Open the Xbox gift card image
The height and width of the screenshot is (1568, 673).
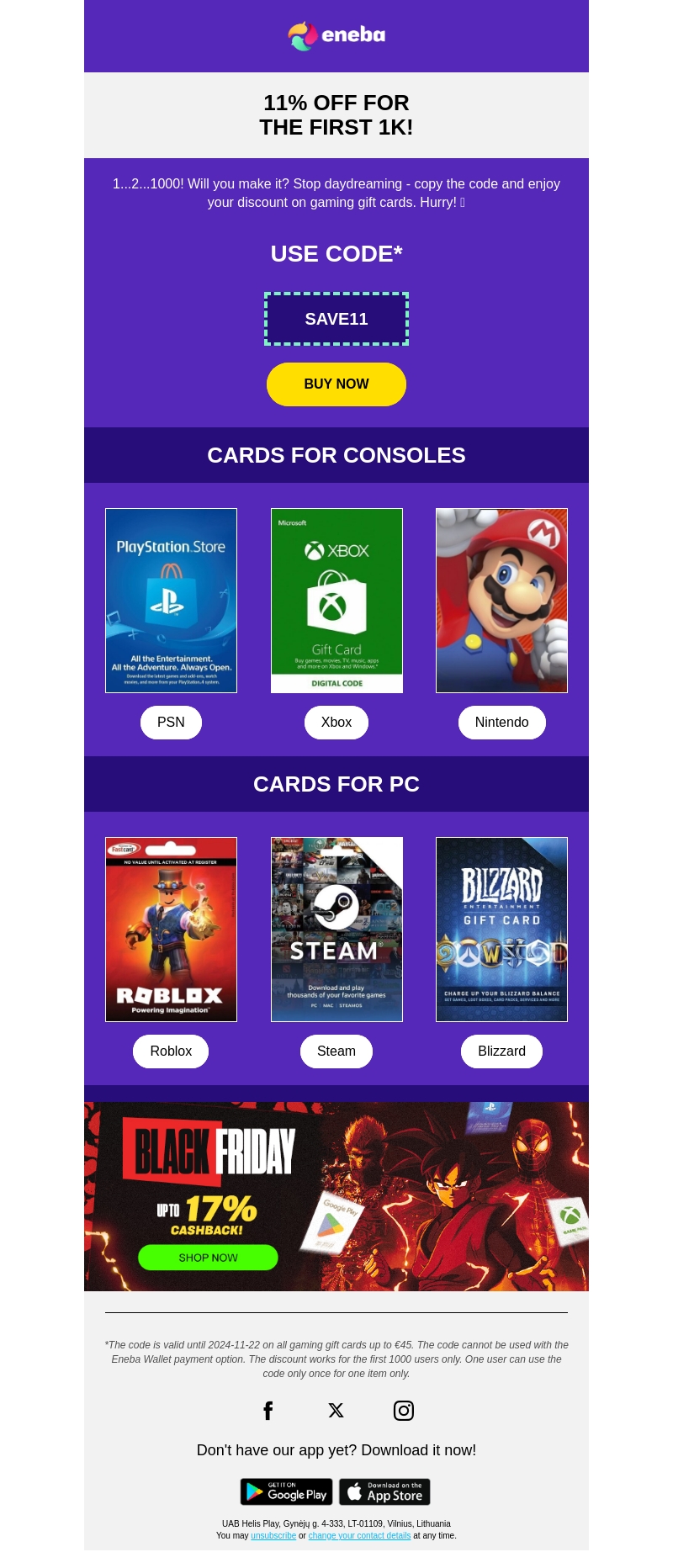pyautogui.click(x=336, y=601)
